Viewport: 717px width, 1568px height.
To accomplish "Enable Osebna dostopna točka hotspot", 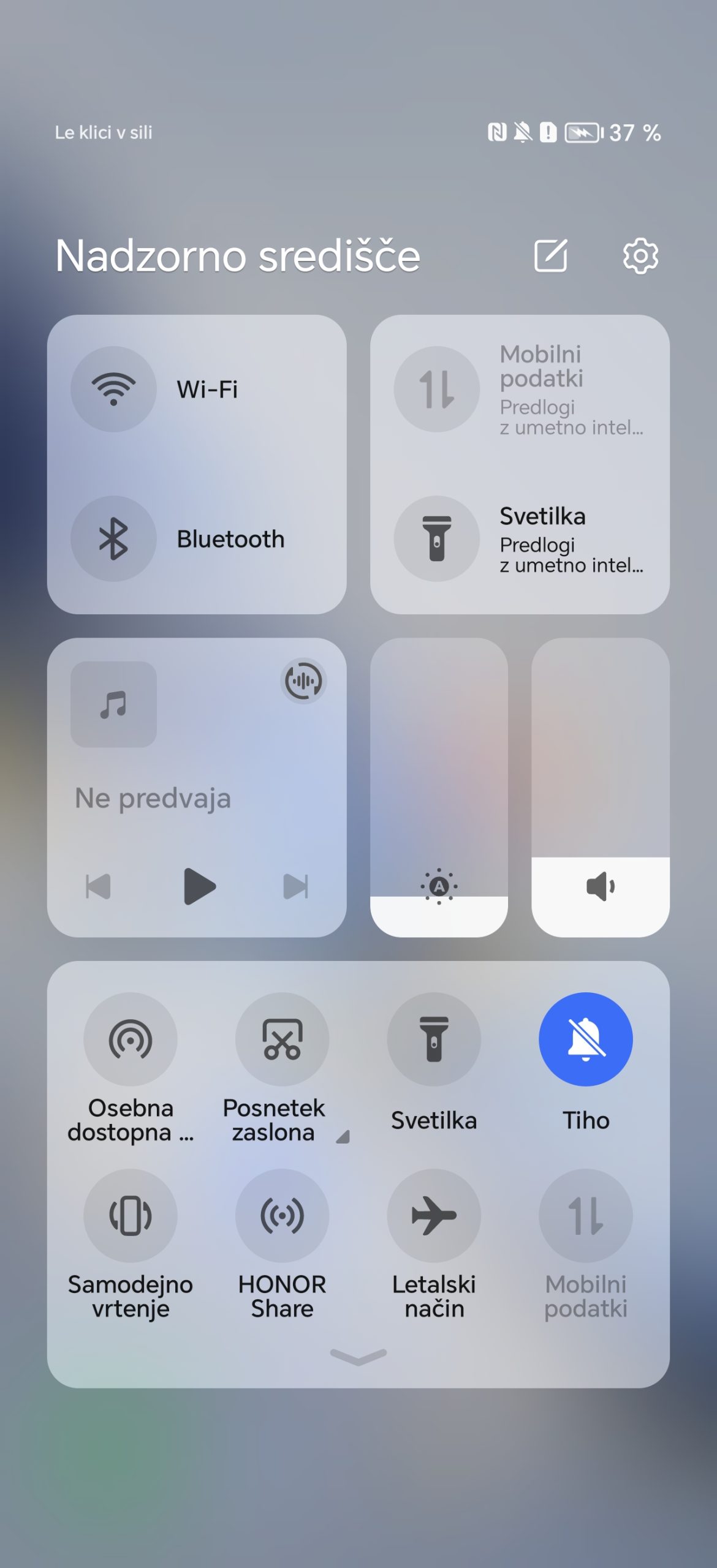I will point(131,1039).
